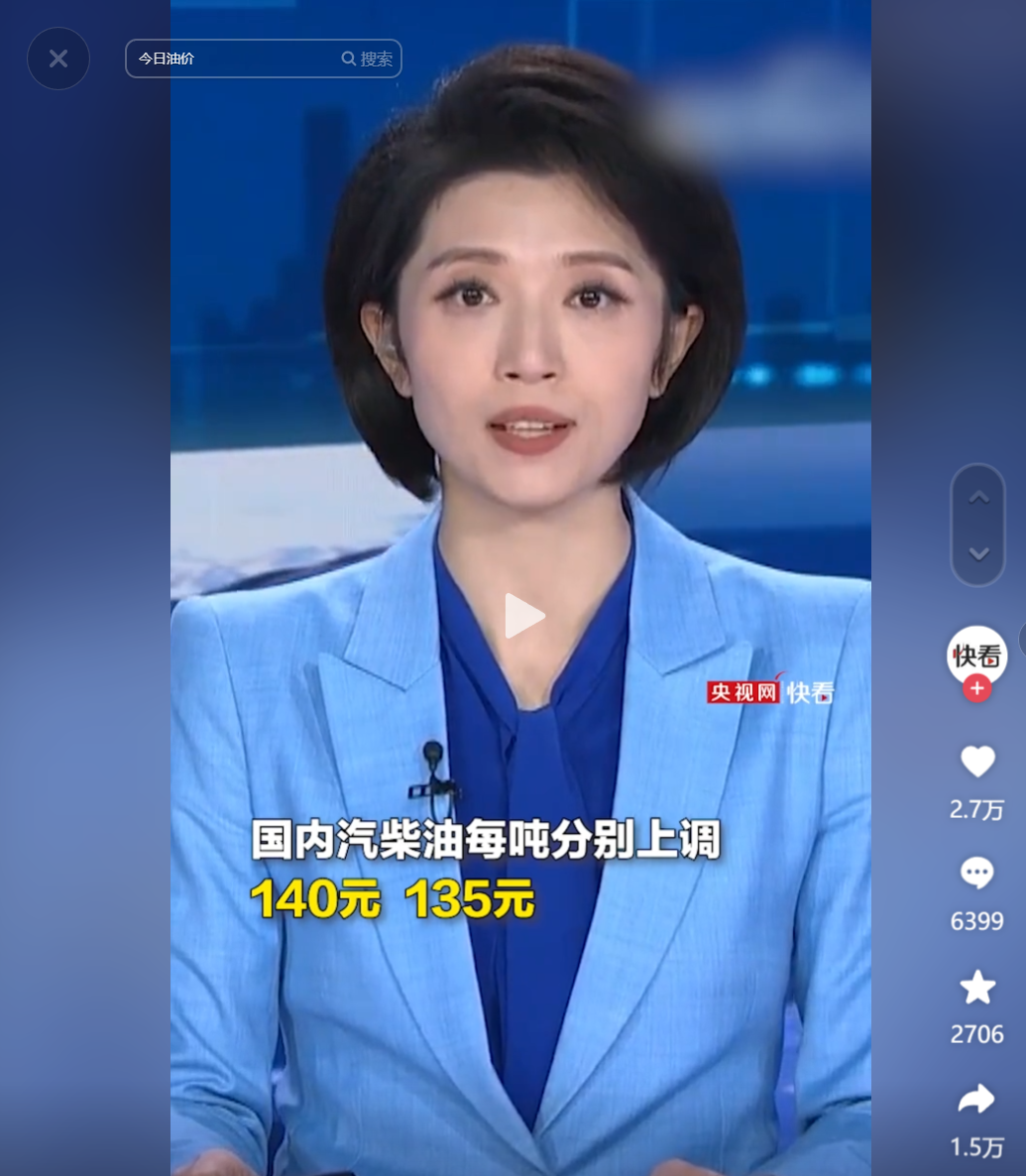The height and width of the screenshot is (1176, 1026).
Task: Follow 快看 with the red plus
Action: click(x=976, y=688)
